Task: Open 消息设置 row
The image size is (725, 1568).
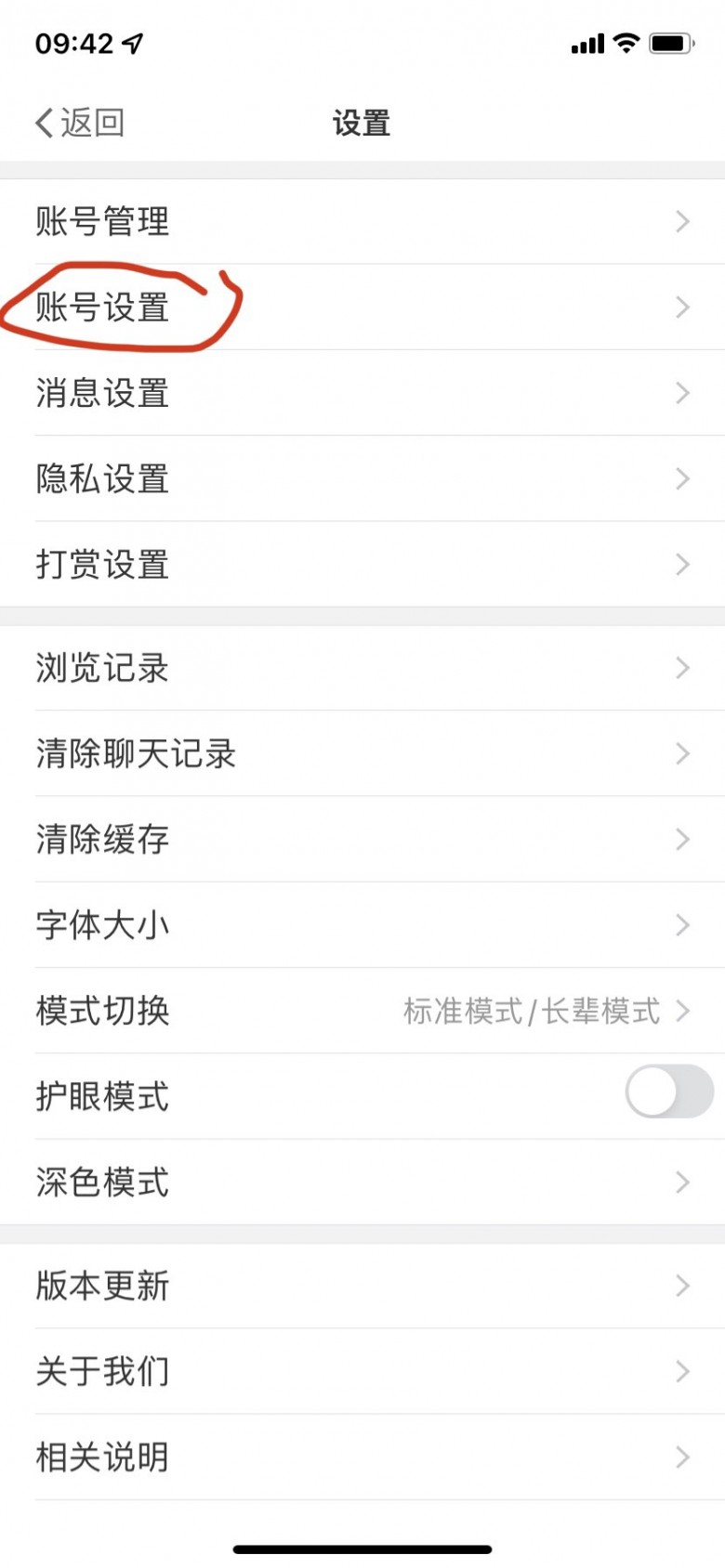Action: (362, 393)
